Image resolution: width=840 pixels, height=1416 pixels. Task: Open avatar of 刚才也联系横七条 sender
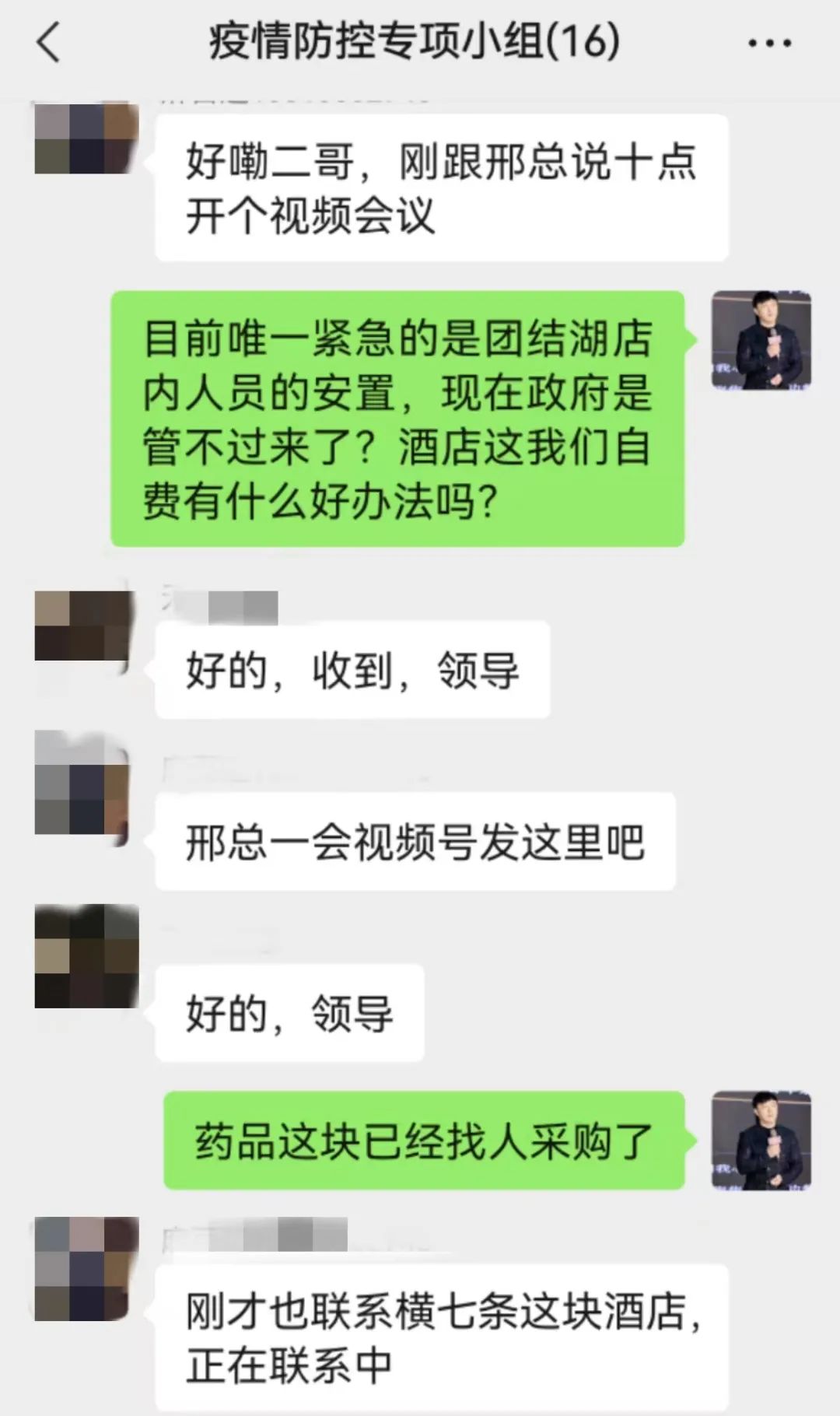click(86, 1269)
